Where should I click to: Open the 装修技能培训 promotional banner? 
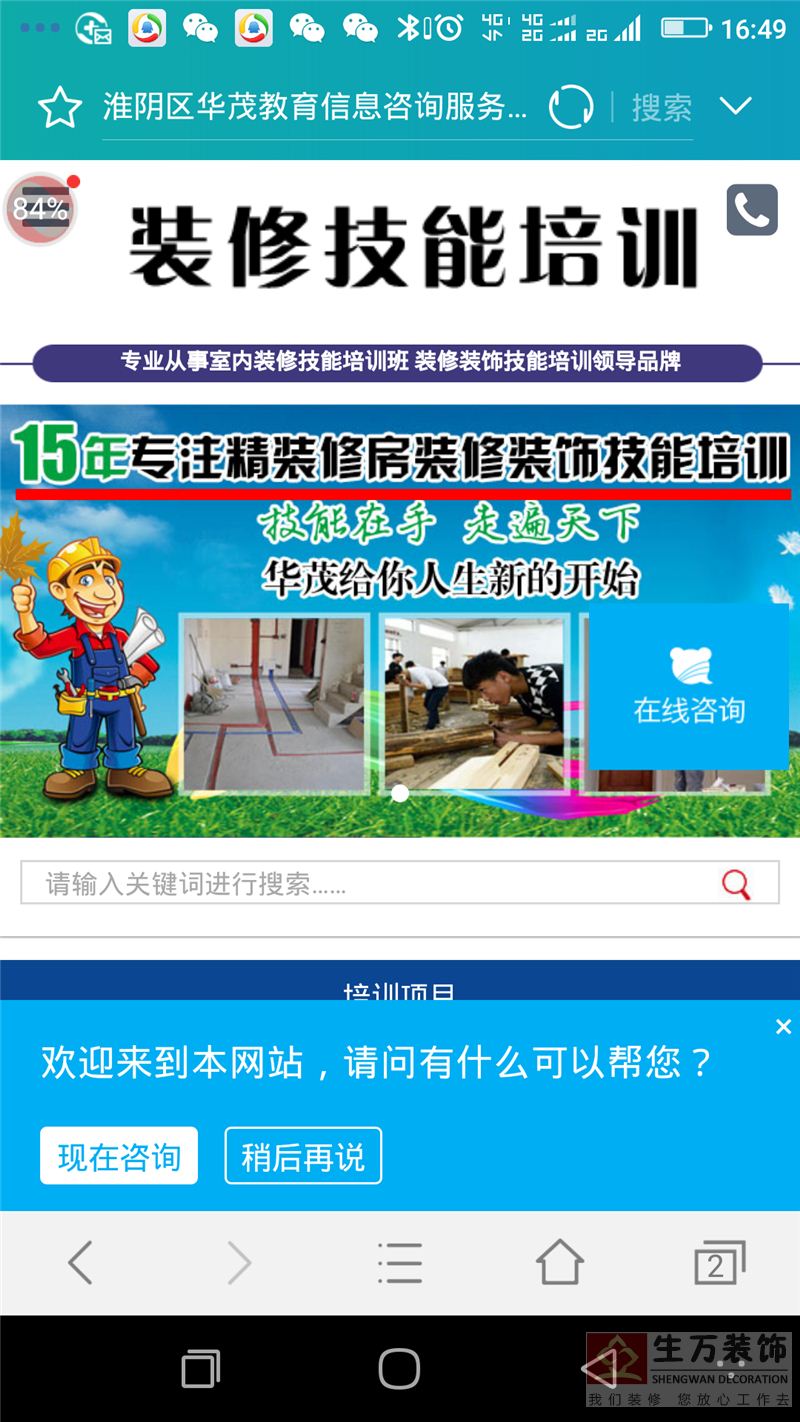click(x=400, y=620)
